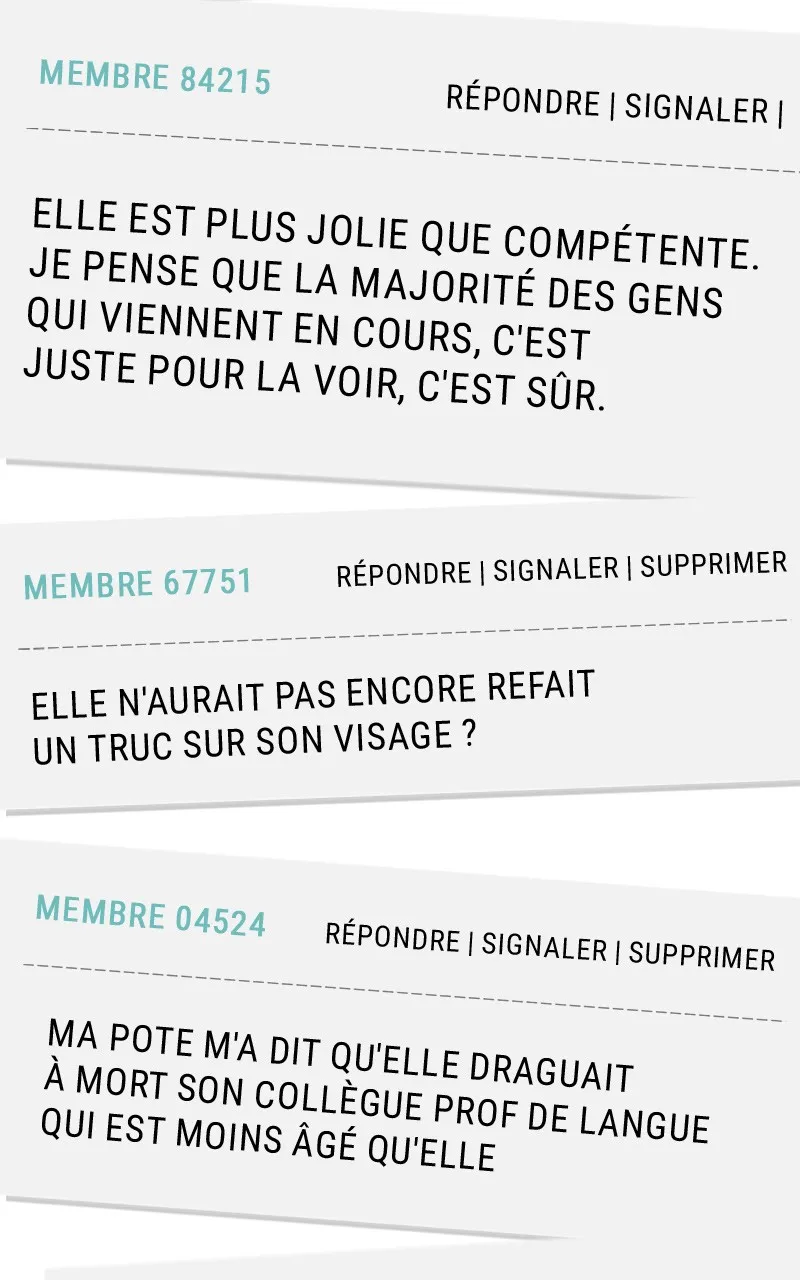The image size is (800, 1280).
Task: Click the truncated action link after first SIGNALER
Action: tap(789, 110)
